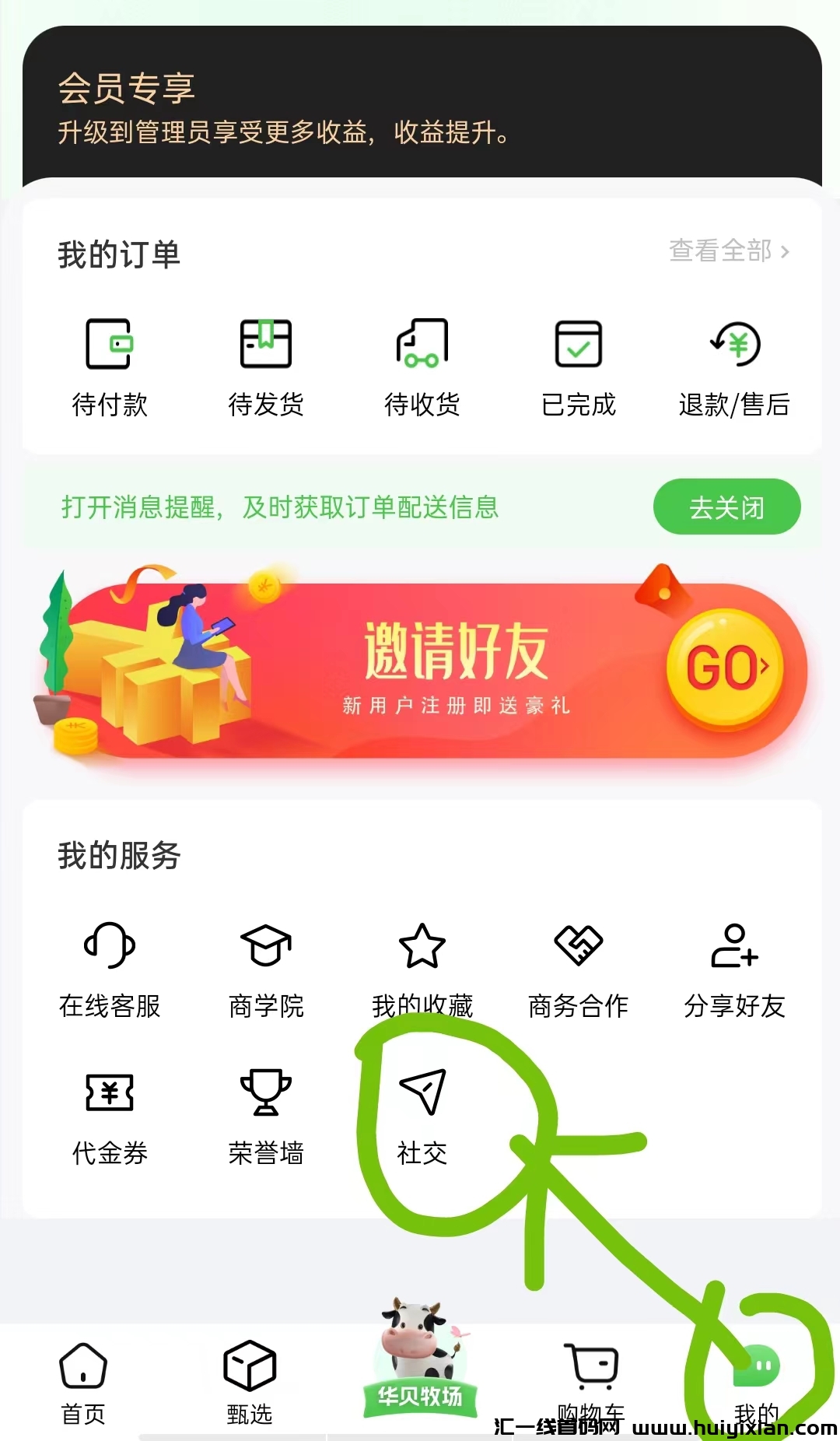The width and height of the screenshot is (840, 1441).
Task: Open the 待发货 orders
Action: (x=265, y=366)
